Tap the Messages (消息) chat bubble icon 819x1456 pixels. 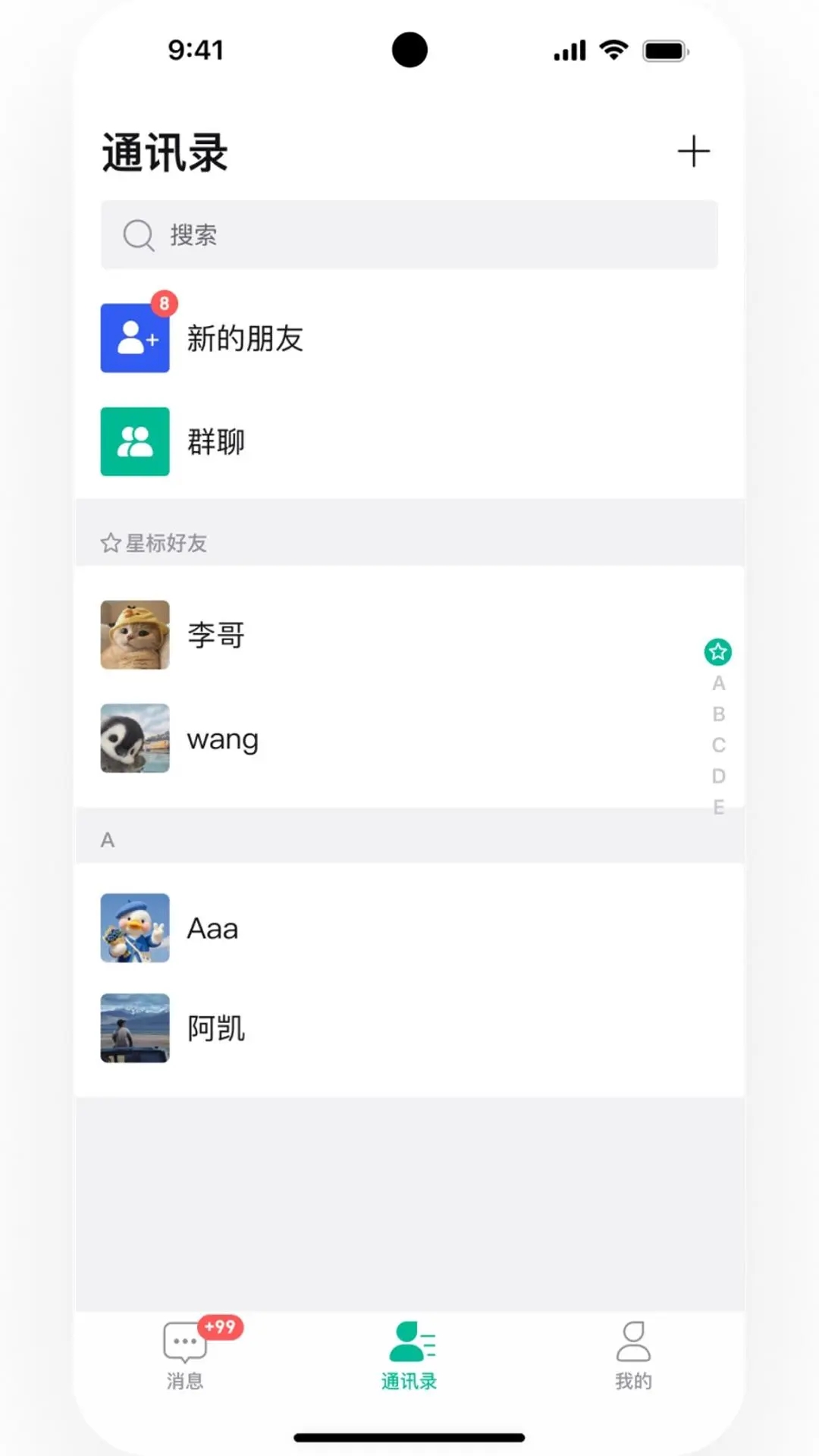[183, 1341]
